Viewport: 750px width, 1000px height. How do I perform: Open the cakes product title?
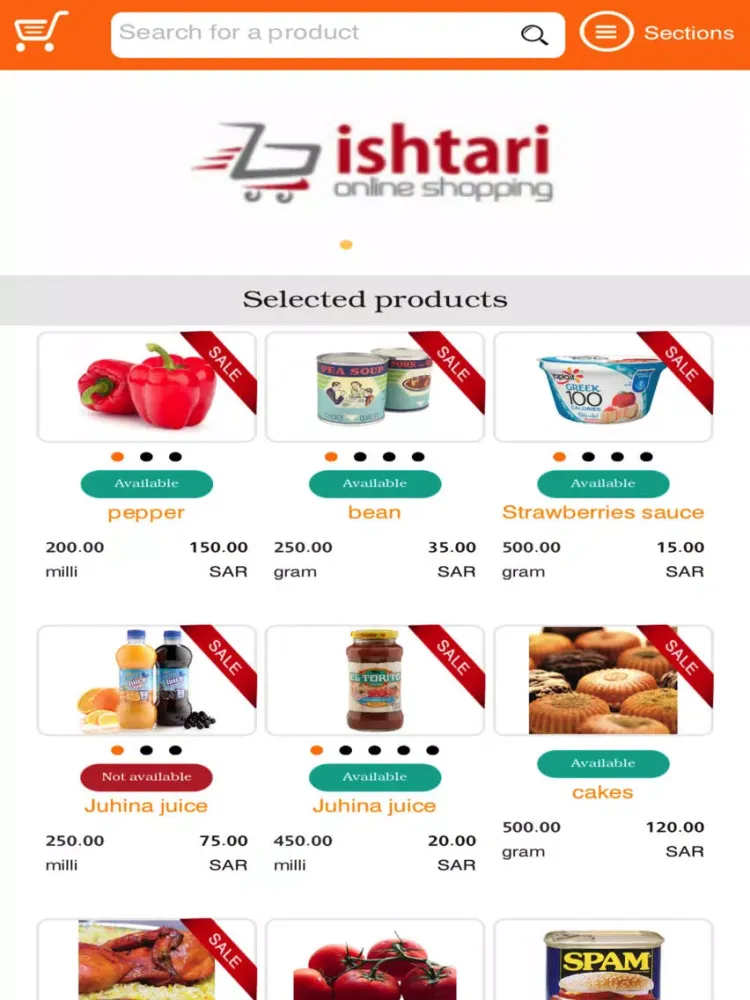click(x=602, y=792)
